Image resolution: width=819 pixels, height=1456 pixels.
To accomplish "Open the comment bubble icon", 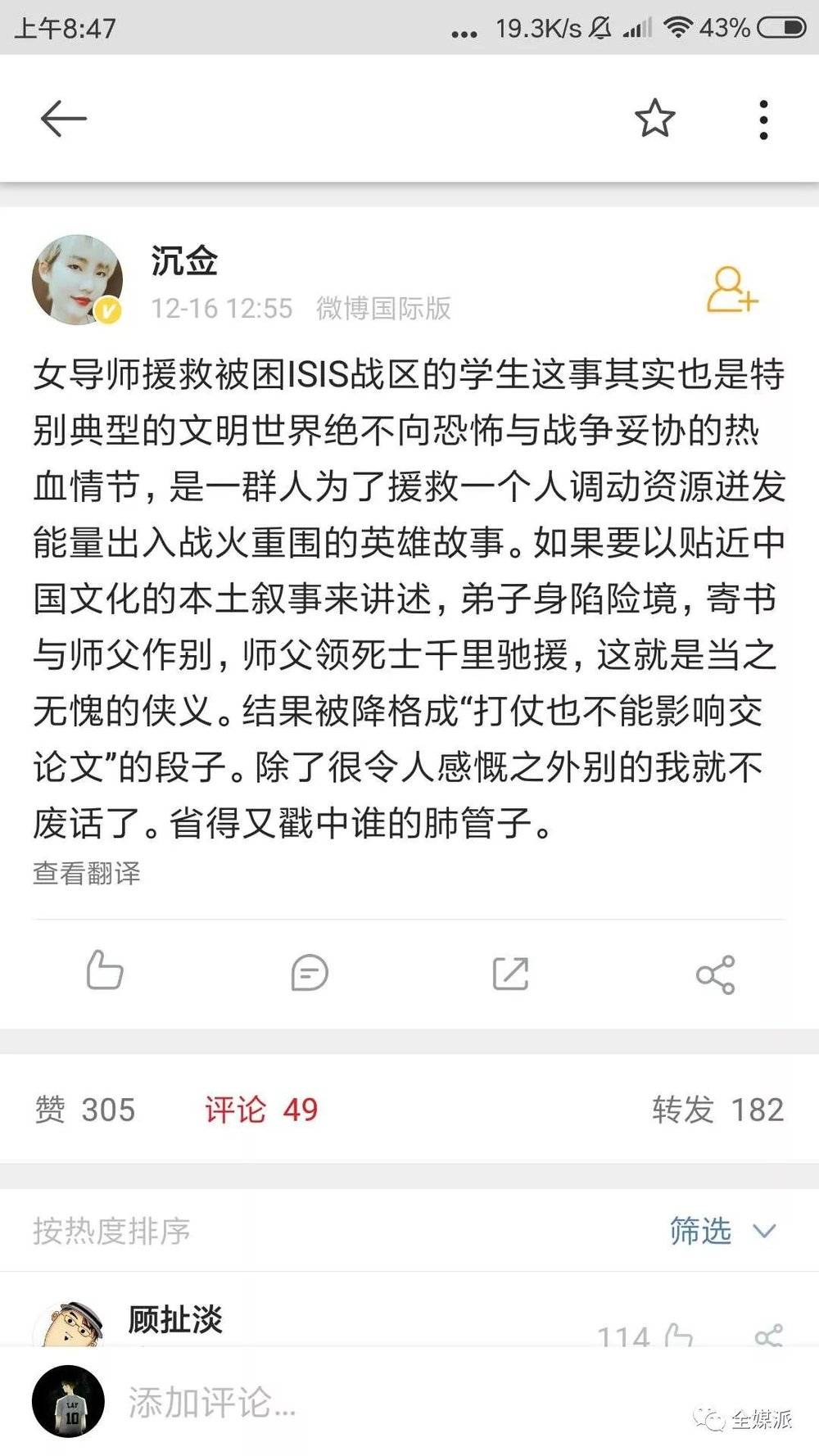I will (x=309, y=973).
